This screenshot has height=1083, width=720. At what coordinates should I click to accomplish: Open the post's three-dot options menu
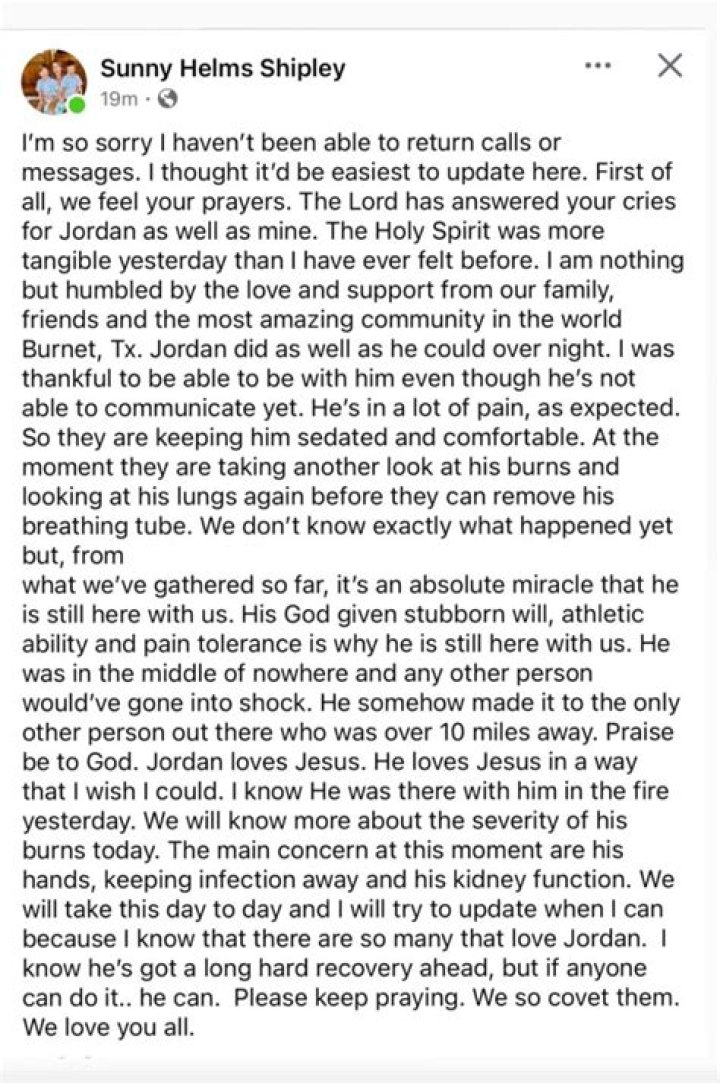pos(598,66)
